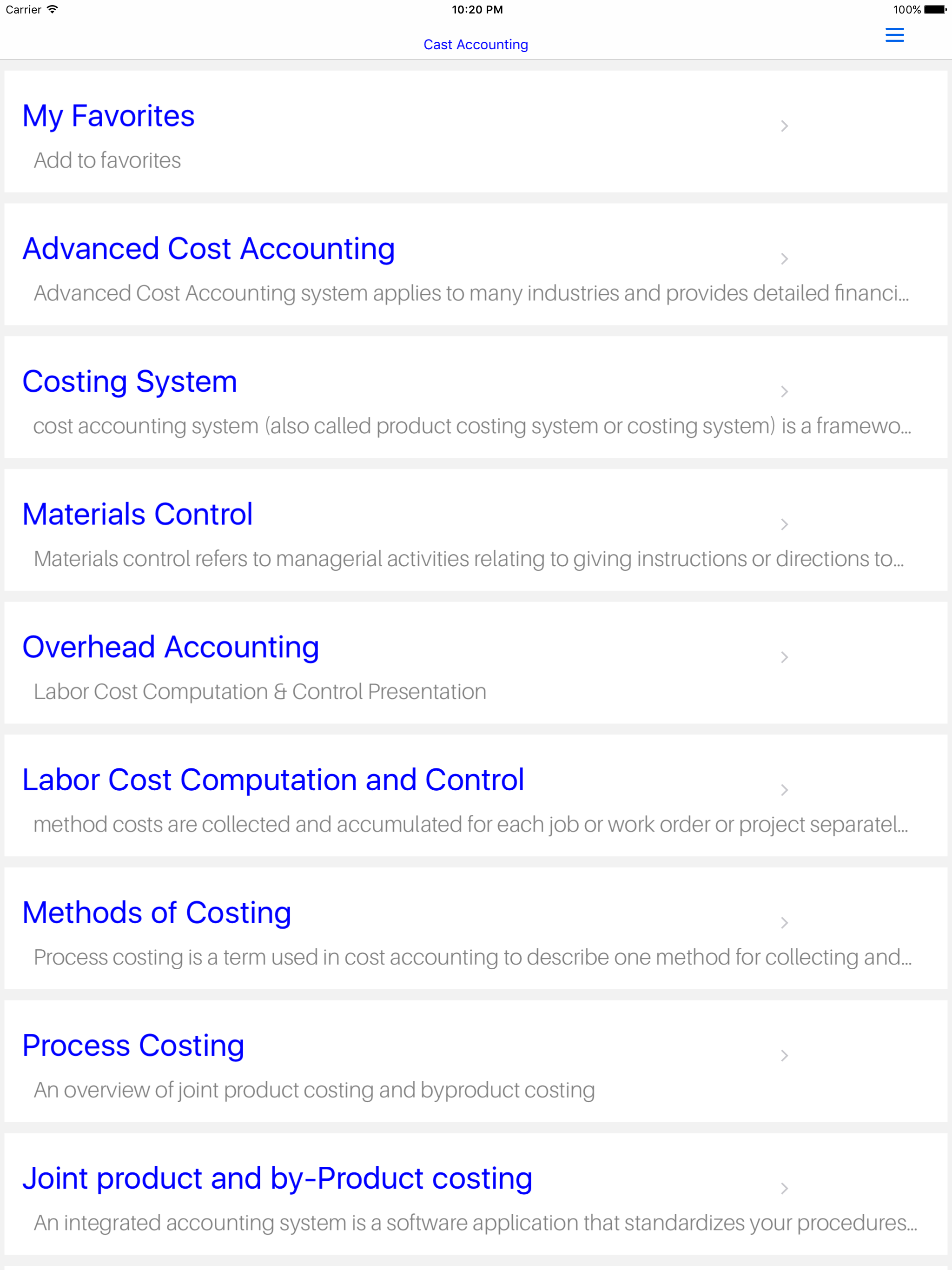This screenshot has height=1270, width=952.
Task: Tap chevron beside Process Costing
Action: click(x=784, y=1055)
